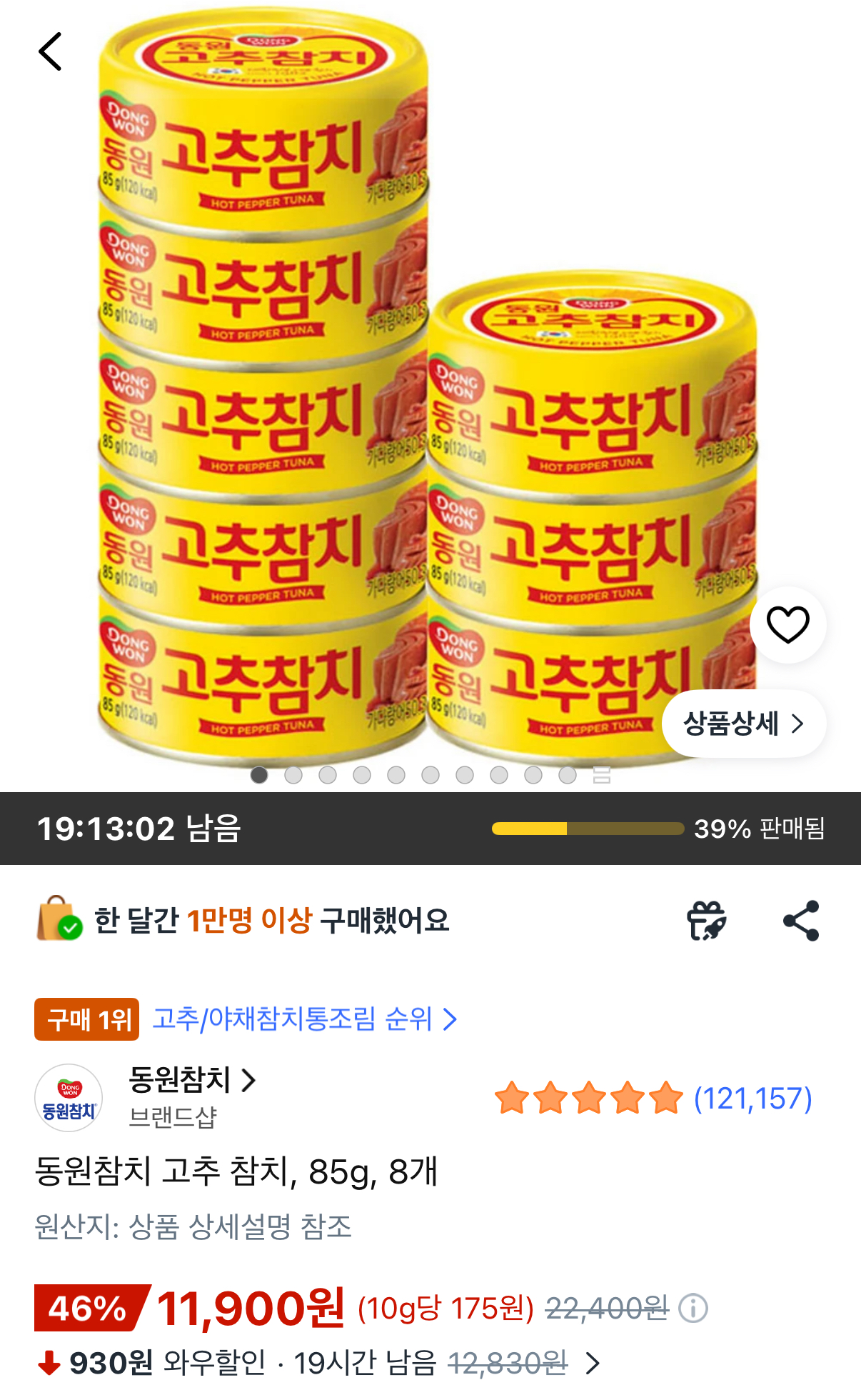Image resolution: width=861 pixels, height=1400 pixels.
Task: Open the 121,157 customer reviews
Action: [752, 1099]
